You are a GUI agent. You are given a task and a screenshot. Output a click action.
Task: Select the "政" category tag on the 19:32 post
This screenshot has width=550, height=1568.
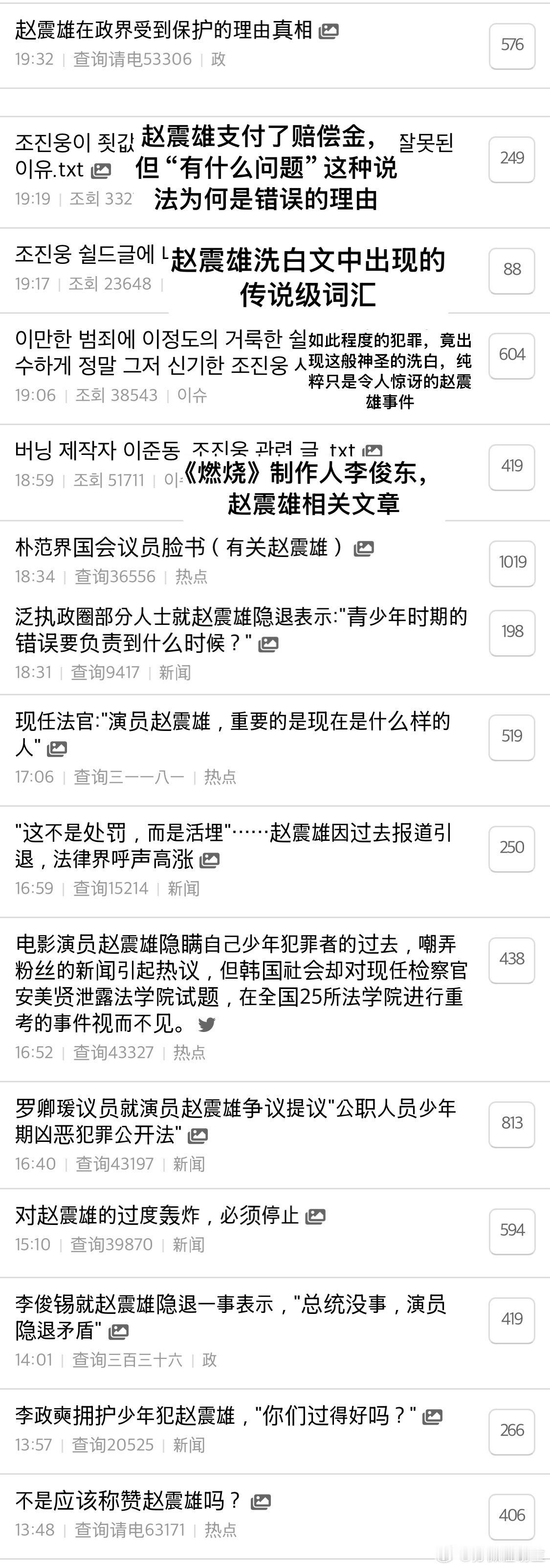(x=218, y=60)
